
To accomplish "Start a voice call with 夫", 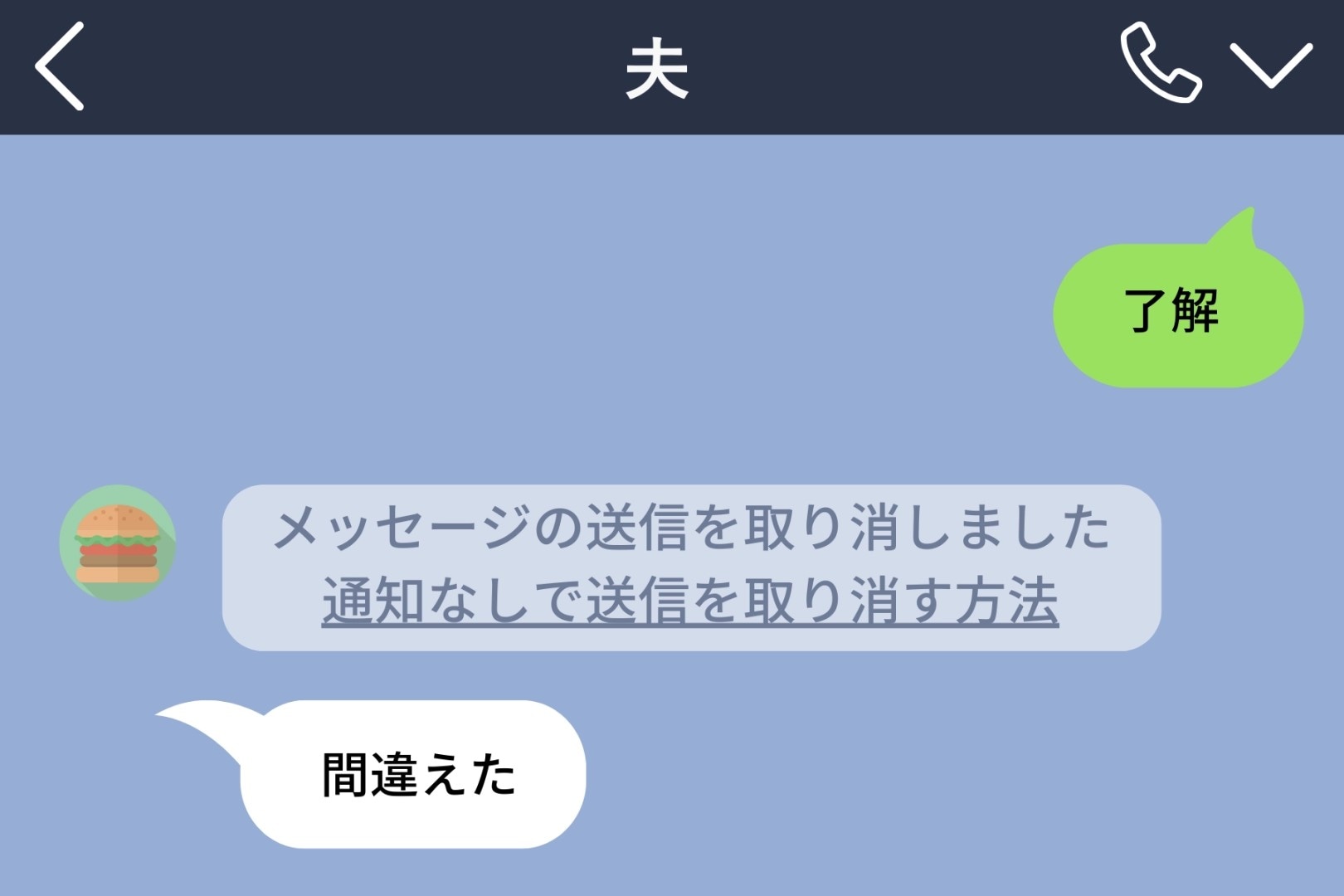I will 1160,64.
